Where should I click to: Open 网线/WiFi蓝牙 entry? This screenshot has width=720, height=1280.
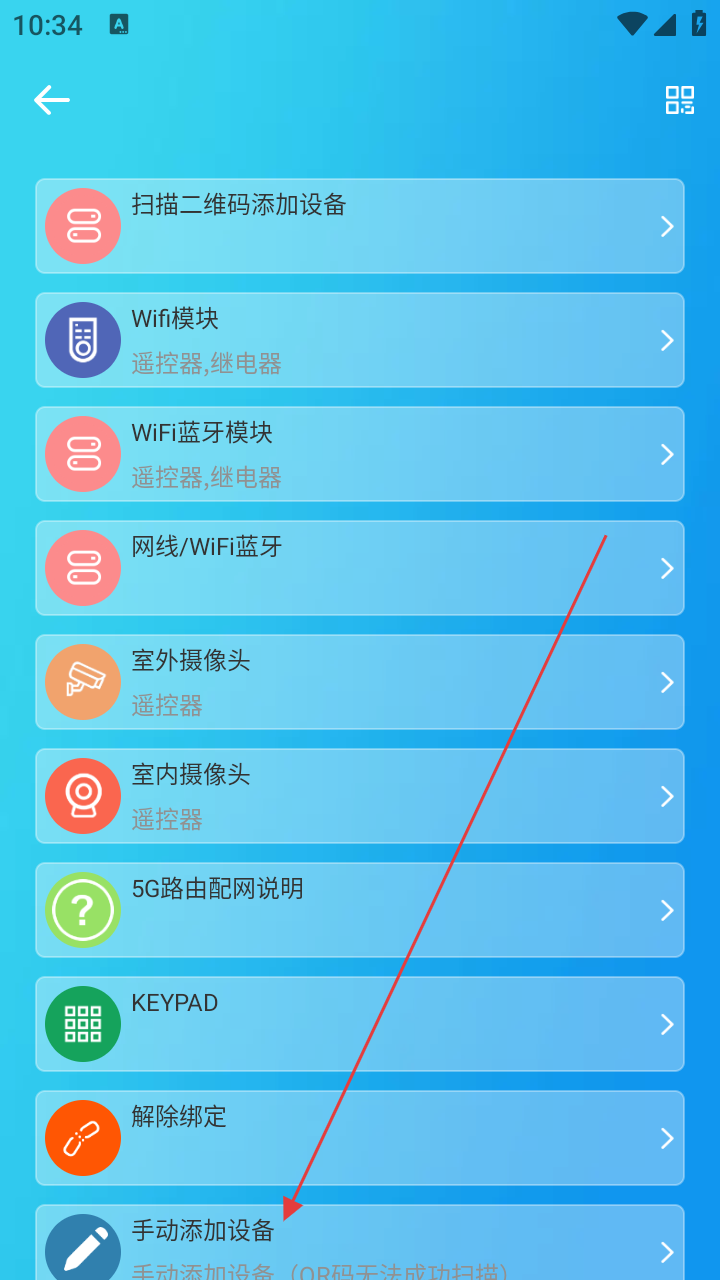coord(360,568)
